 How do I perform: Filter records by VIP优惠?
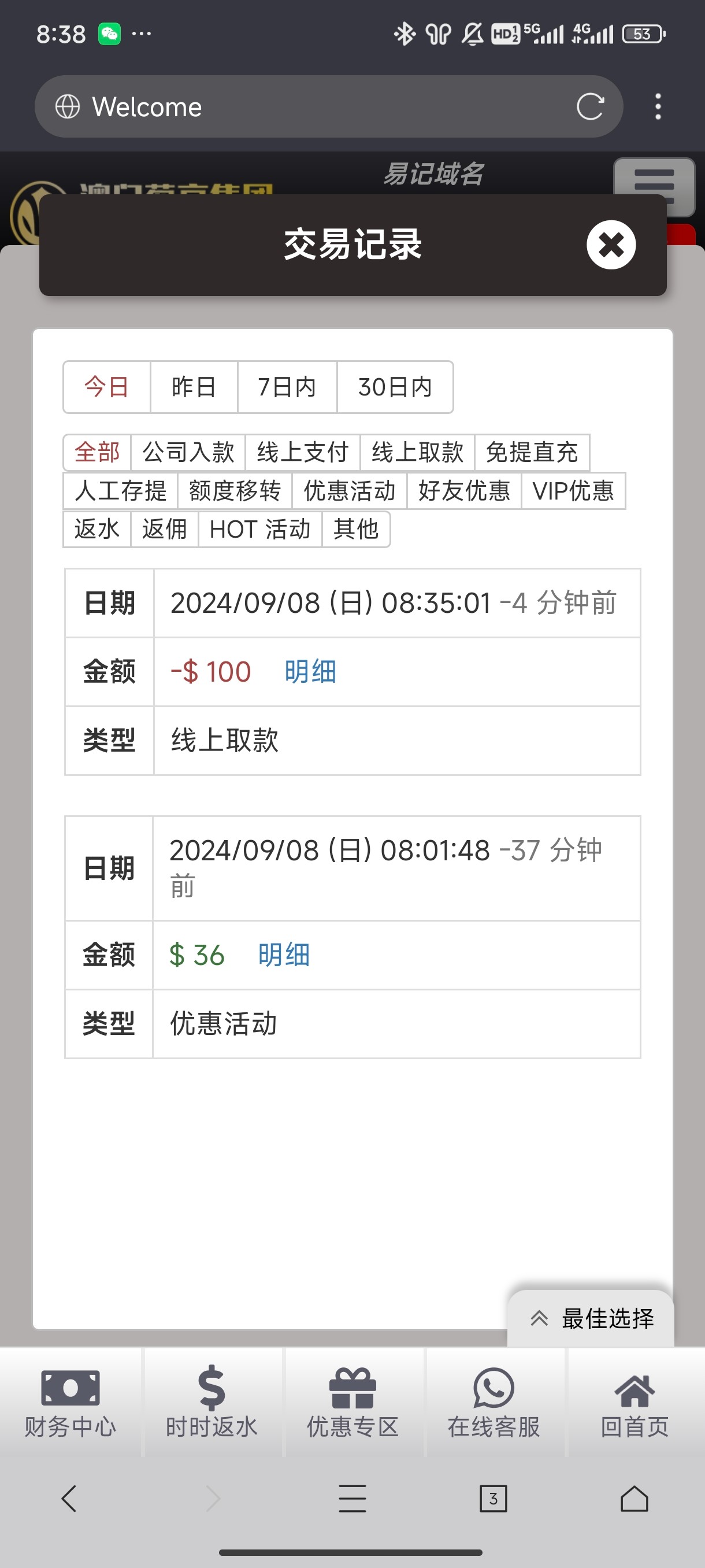click(x=573, y=491)
